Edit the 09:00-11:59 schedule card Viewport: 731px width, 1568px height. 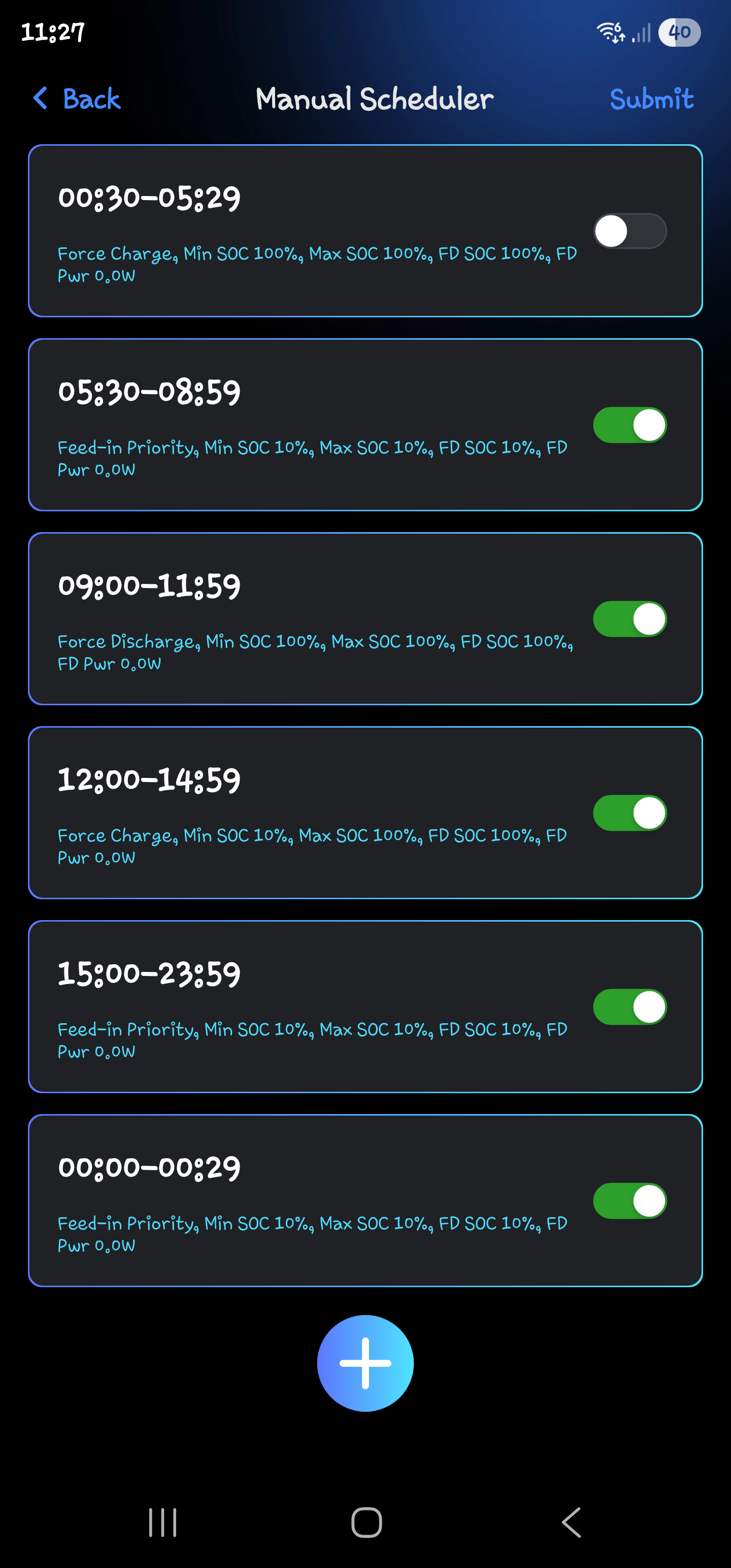point(305,619)
